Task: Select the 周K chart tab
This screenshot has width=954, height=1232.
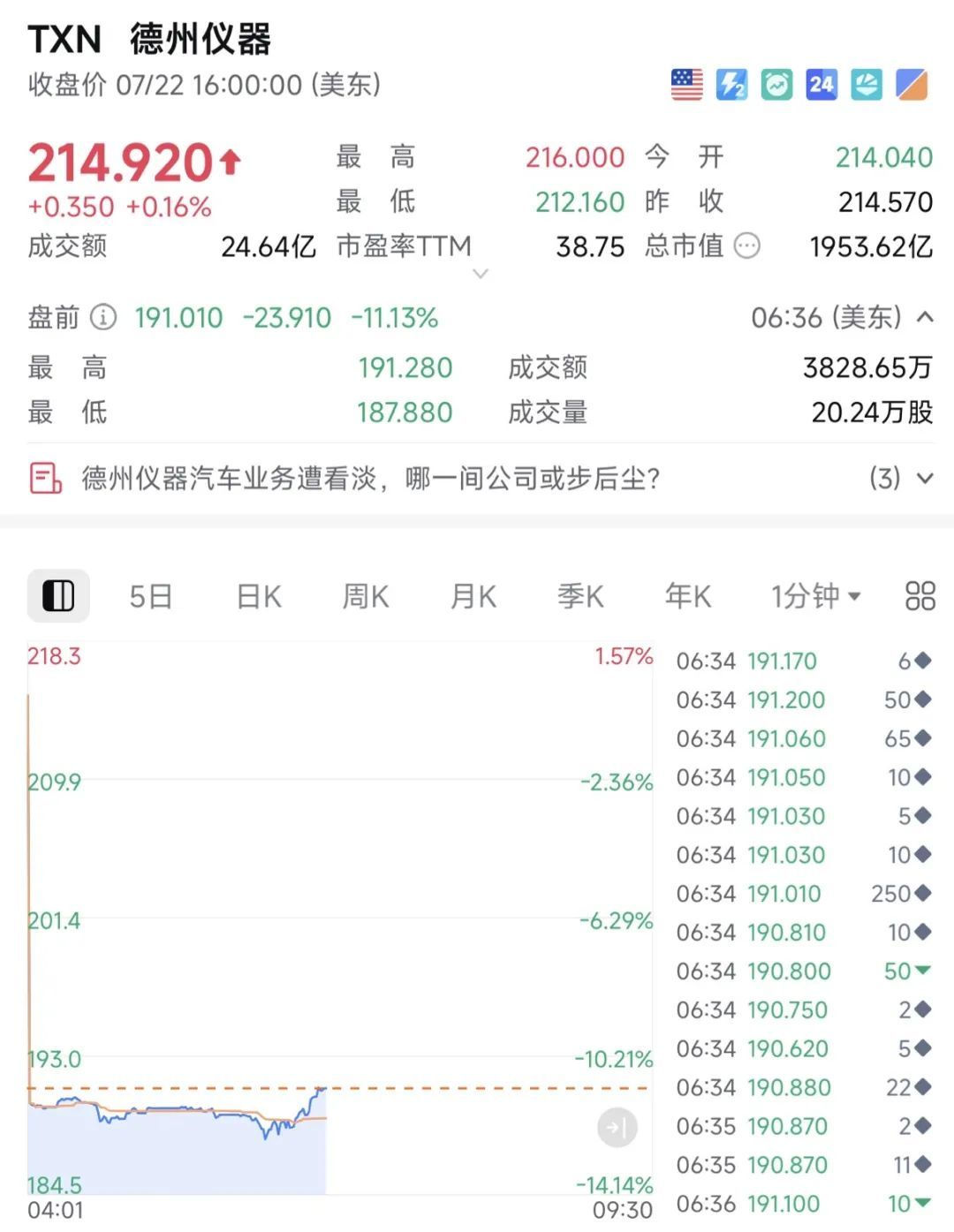Action: [366, 597]
